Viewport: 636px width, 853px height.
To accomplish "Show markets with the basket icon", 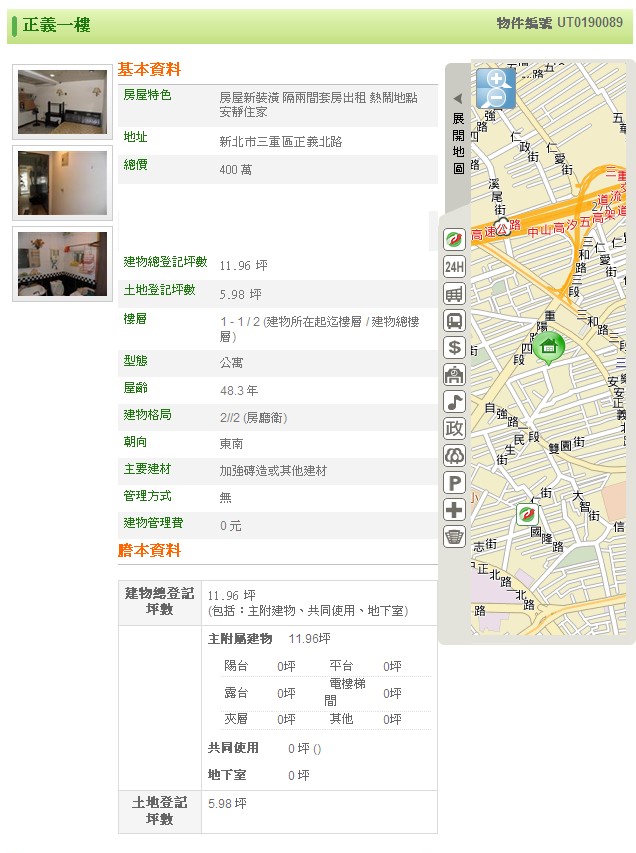I will (x=454, y=537).
